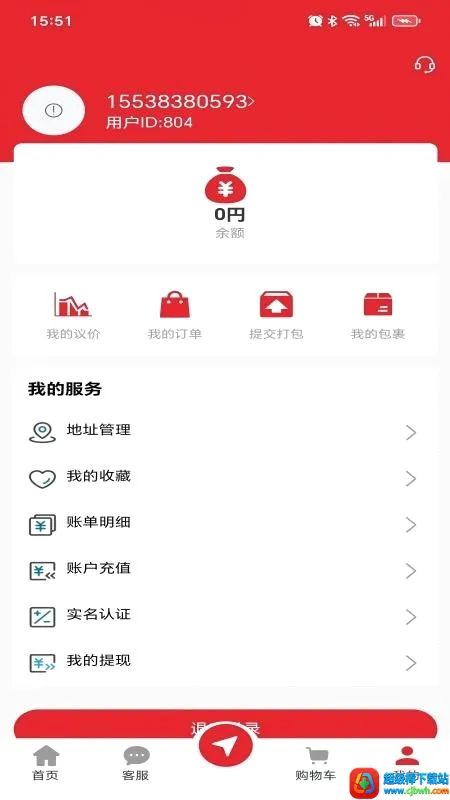Switch to the 首页 home tab
This screenshot has height=800, width=450.
(45, 763)
